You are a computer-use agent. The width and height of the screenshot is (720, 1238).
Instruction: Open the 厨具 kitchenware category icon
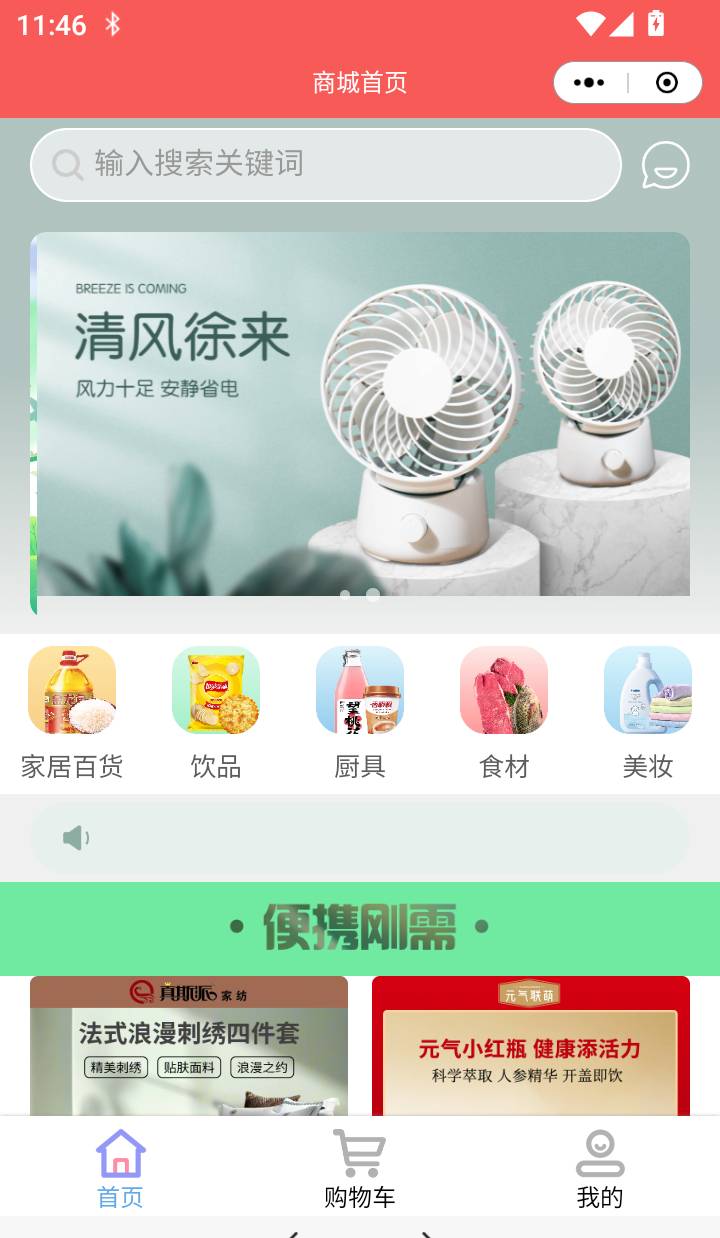tap(359, 690)
